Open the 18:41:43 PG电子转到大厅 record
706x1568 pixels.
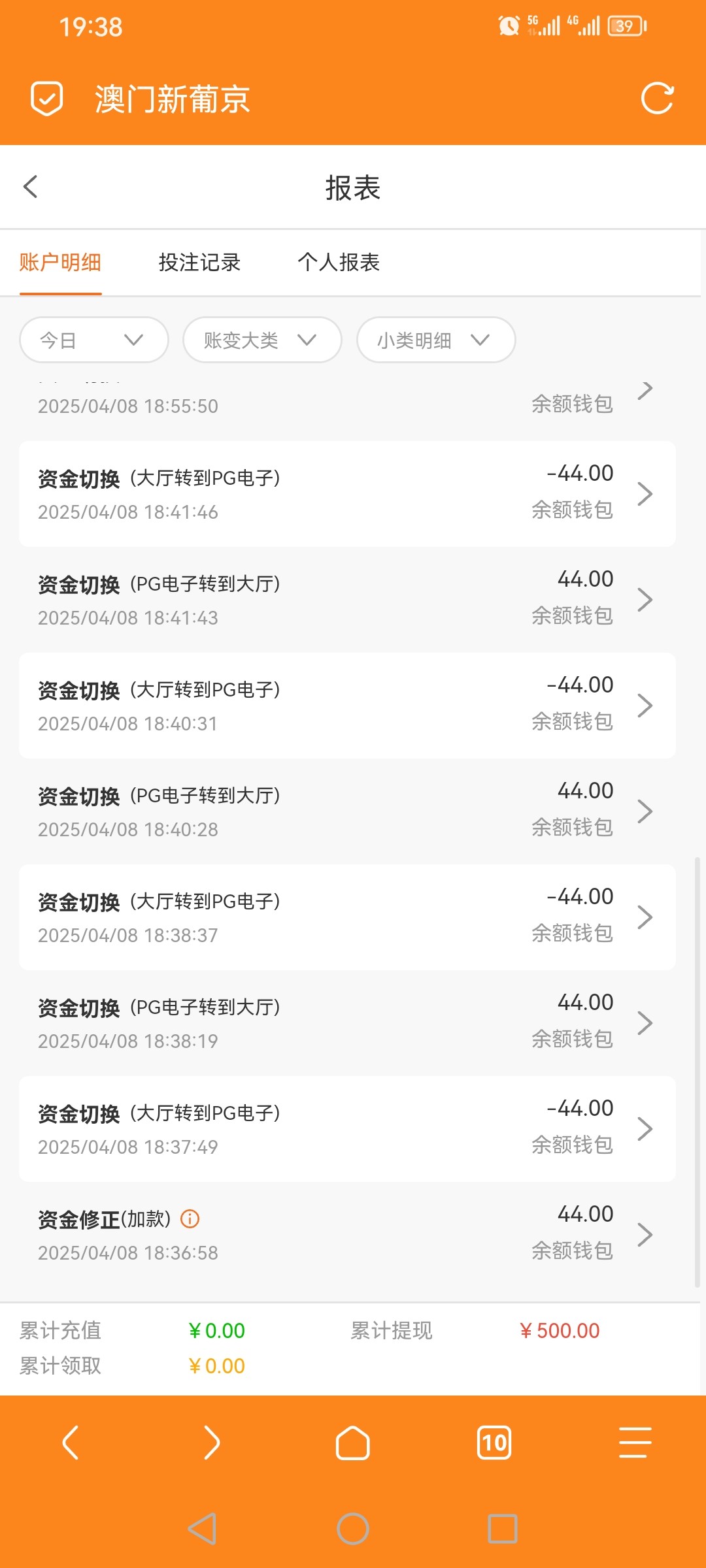click(347, 600)
